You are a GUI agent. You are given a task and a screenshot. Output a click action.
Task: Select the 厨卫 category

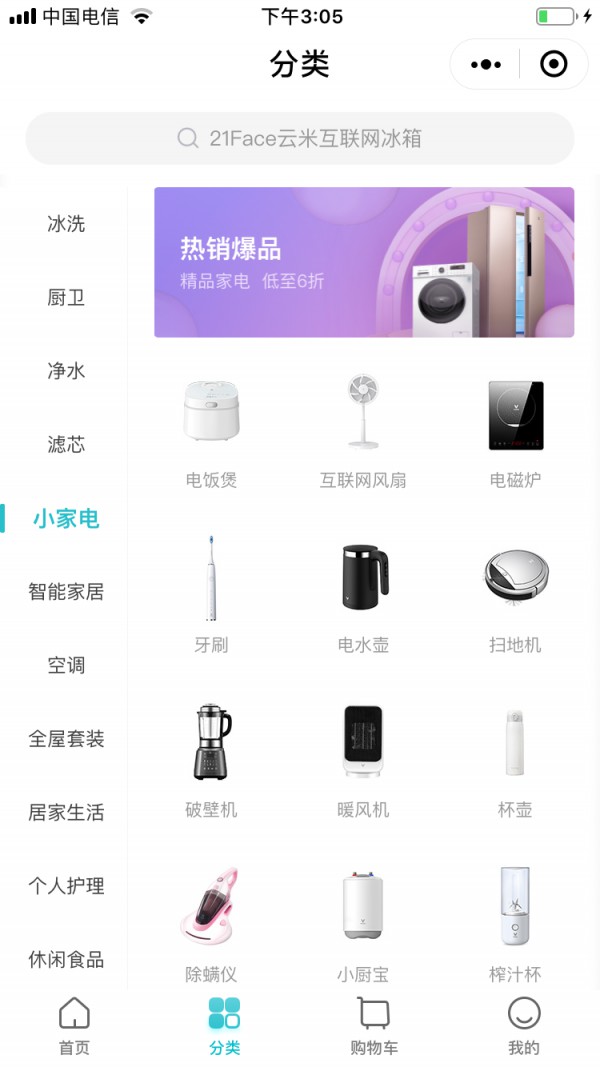click(x=66, y=298)
